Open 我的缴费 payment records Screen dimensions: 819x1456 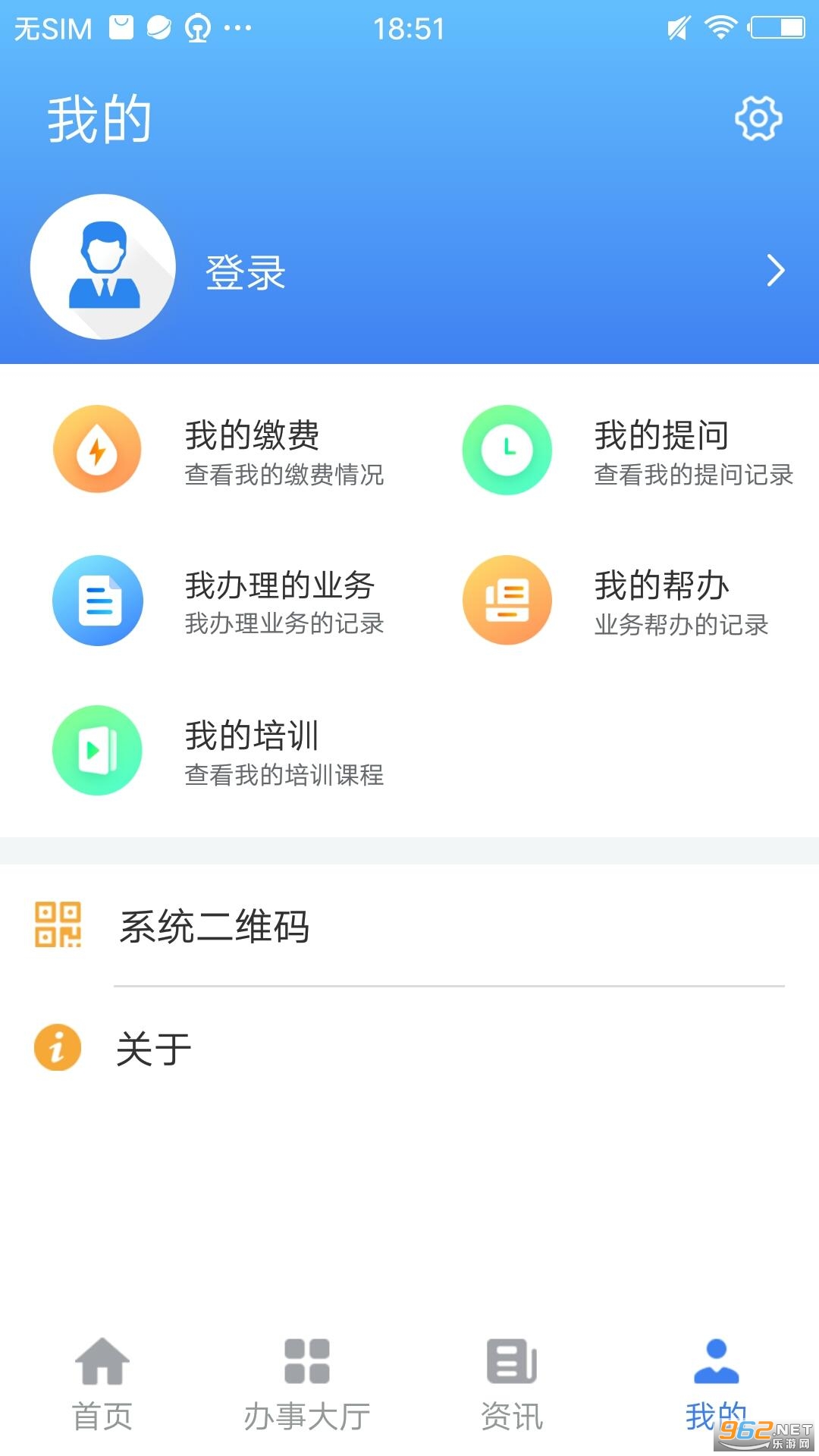coord(220,450)
